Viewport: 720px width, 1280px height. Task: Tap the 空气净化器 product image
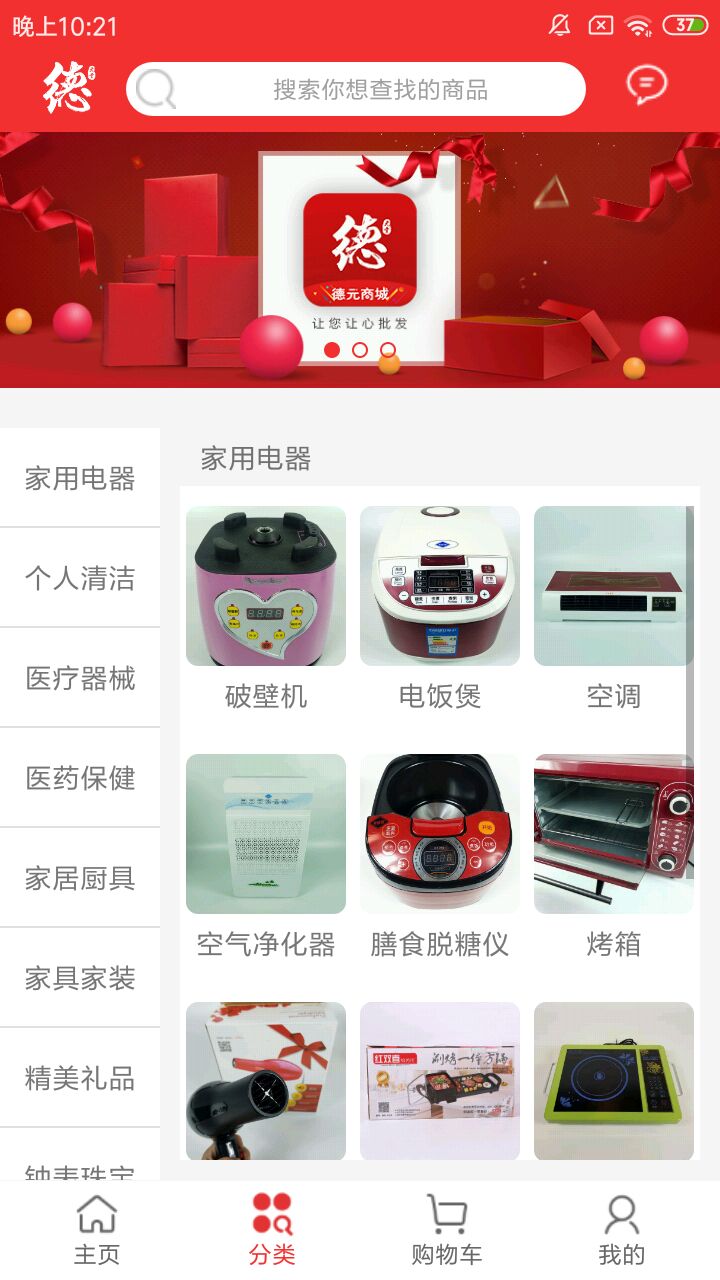(265, 834)
